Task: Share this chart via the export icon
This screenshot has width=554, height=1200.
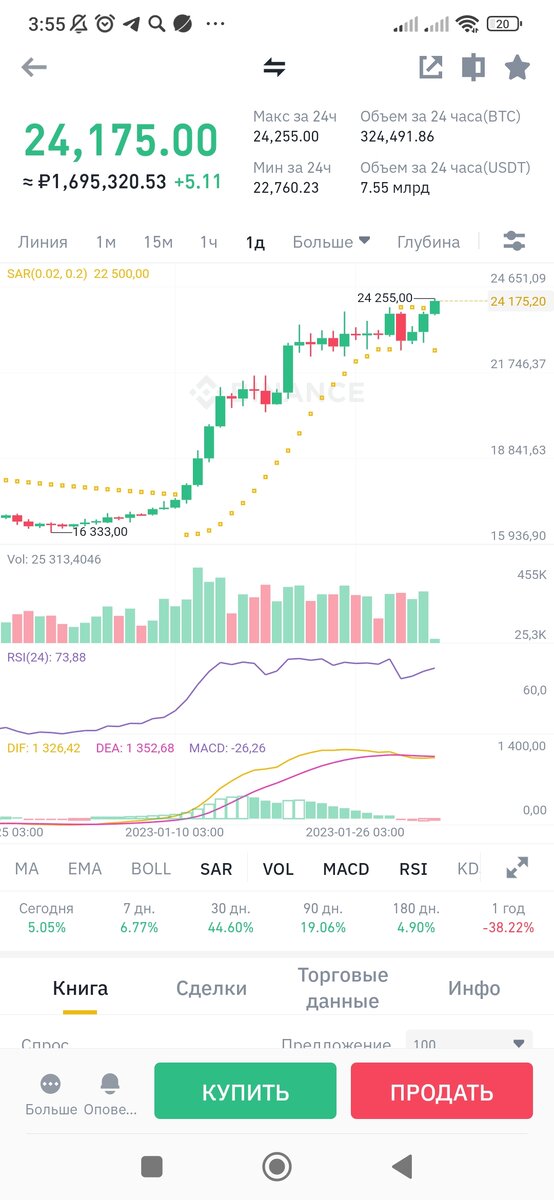Action: 430,67
